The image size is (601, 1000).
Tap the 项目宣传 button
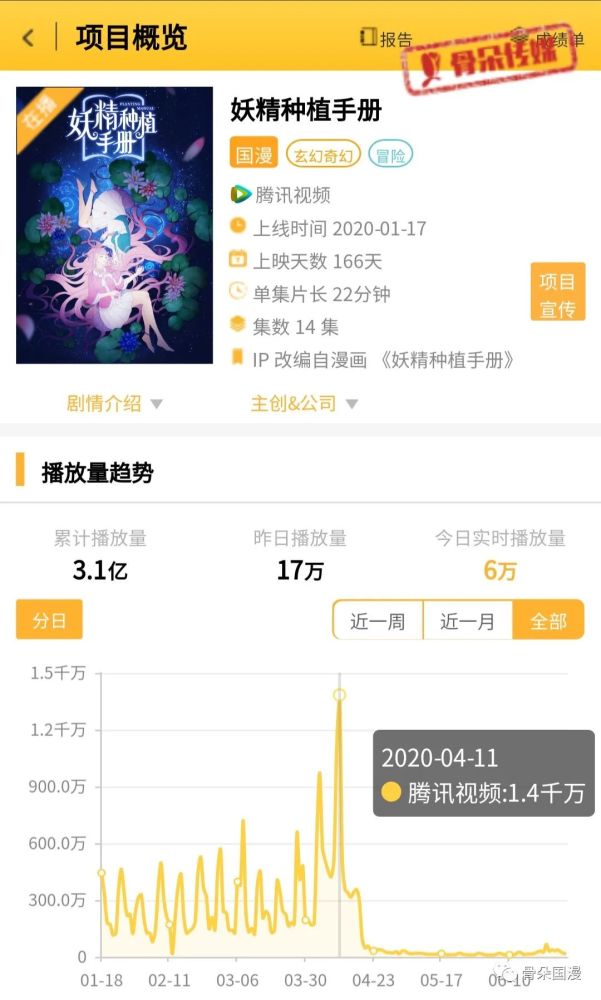tap(557, 294)
